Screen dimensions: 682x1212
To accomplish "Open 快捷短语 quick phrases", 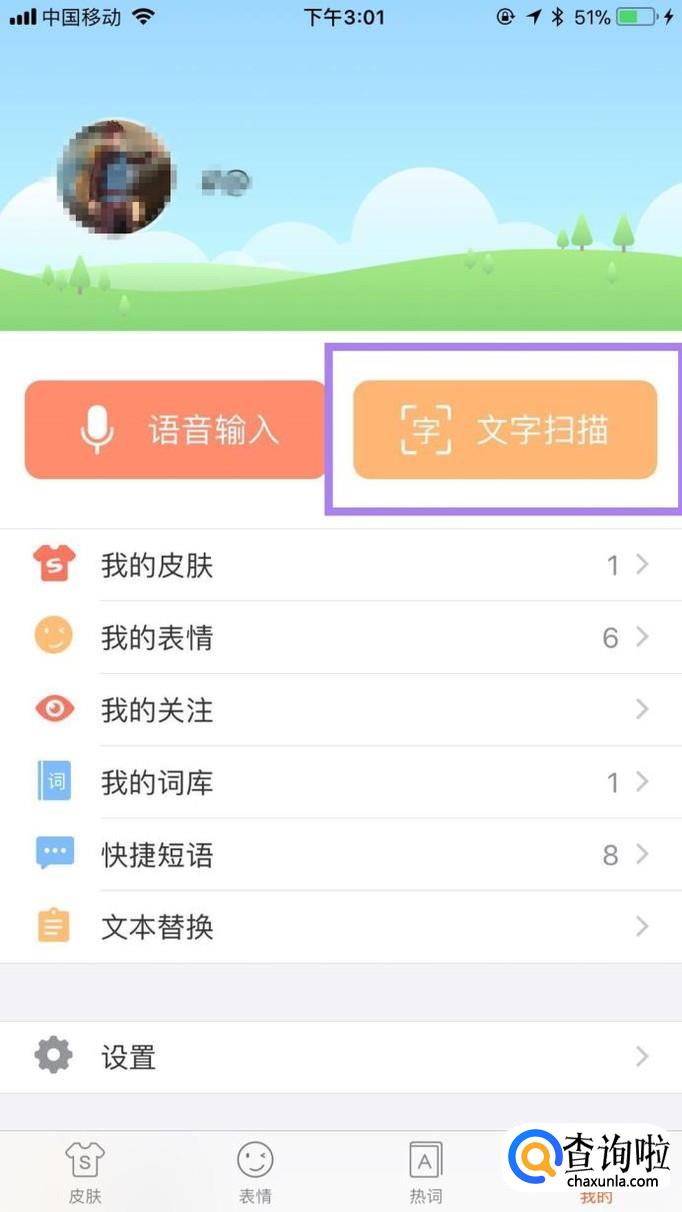I will [340, 855].
